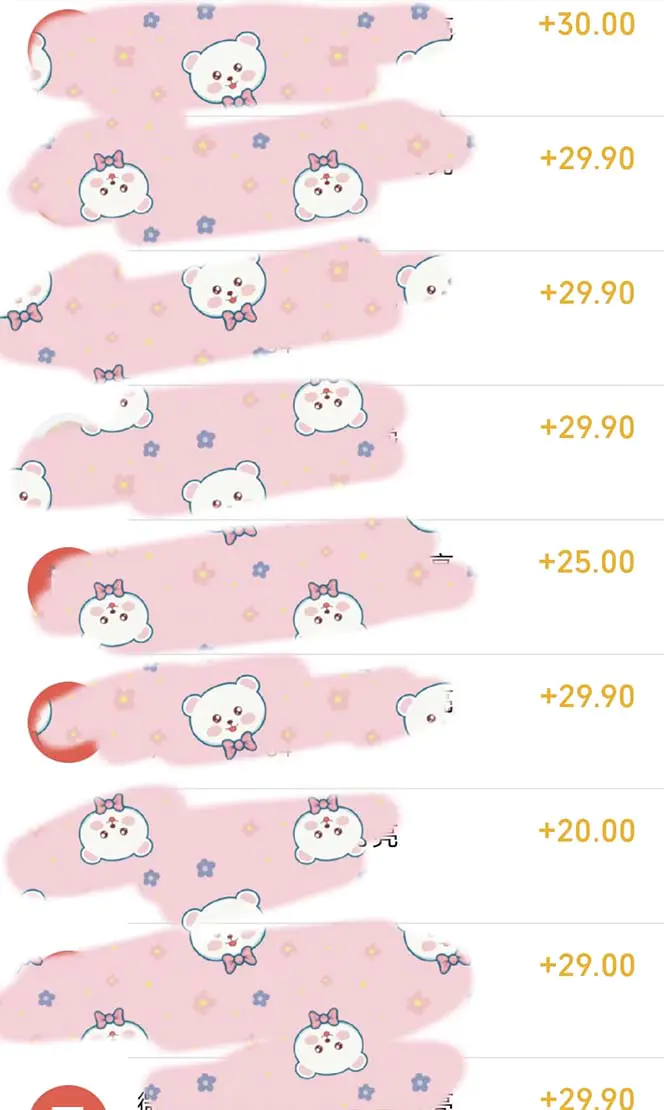Open the +29.00 transaction row
Image resolution: width=664 pixels, height=1110 pixels.
tap(586, 965)
